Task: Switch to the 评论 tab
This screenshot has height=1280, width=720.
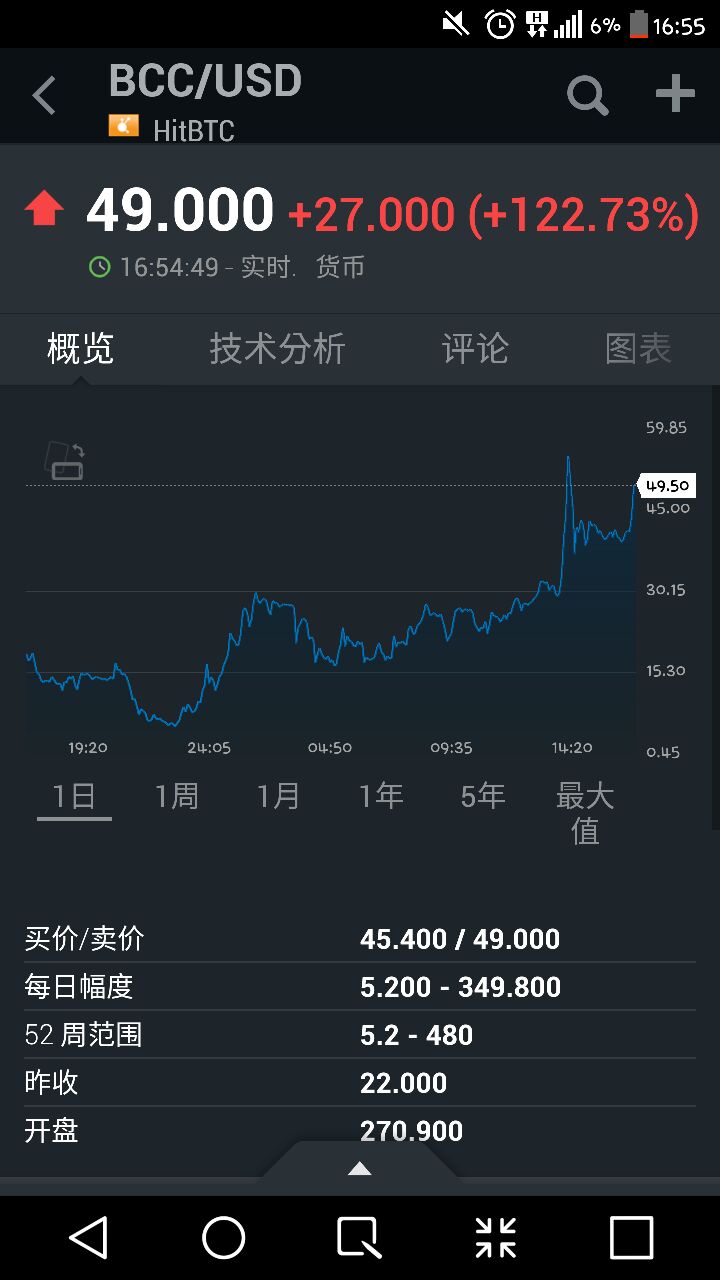Action: (475, 349)
